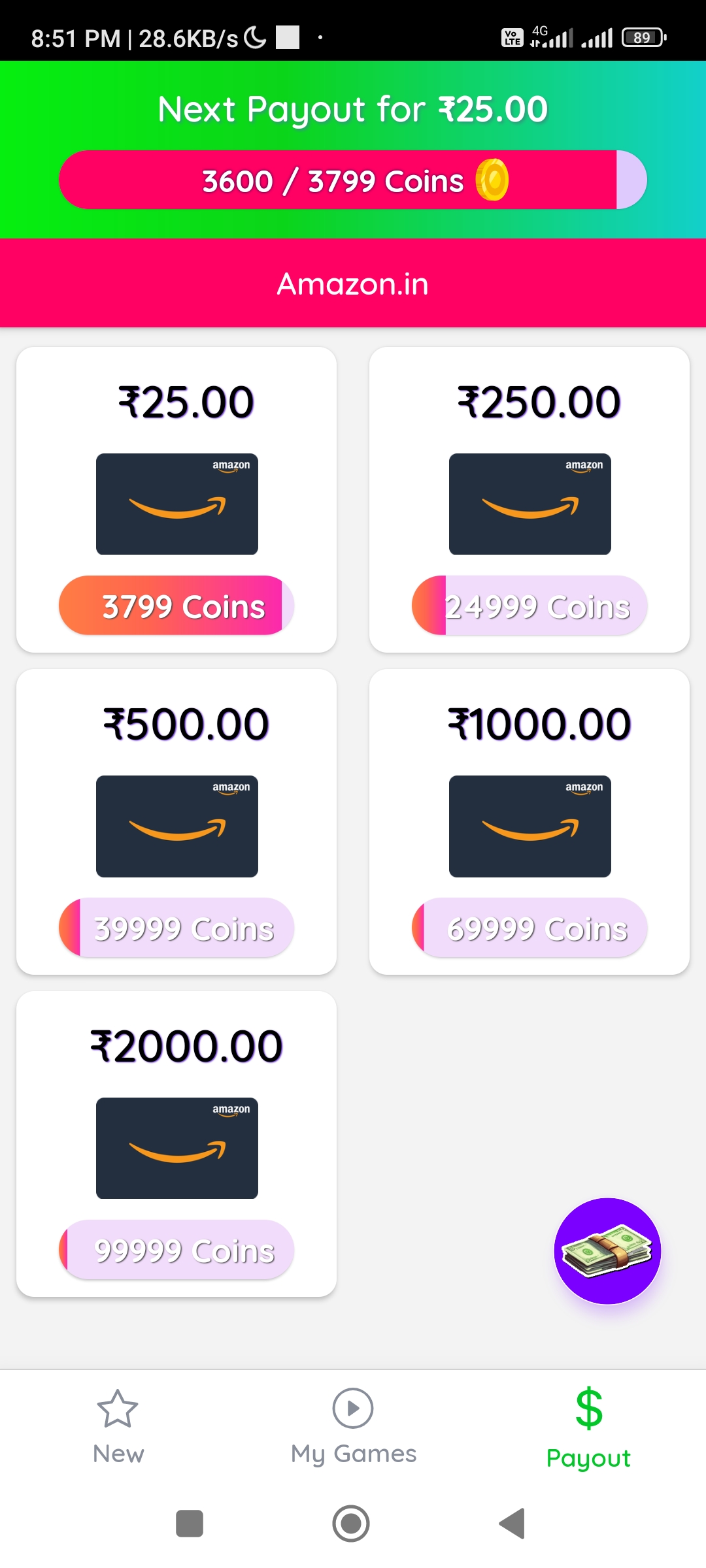
Task: Tap the Amazon.in payout header
Action: (353, 284)
